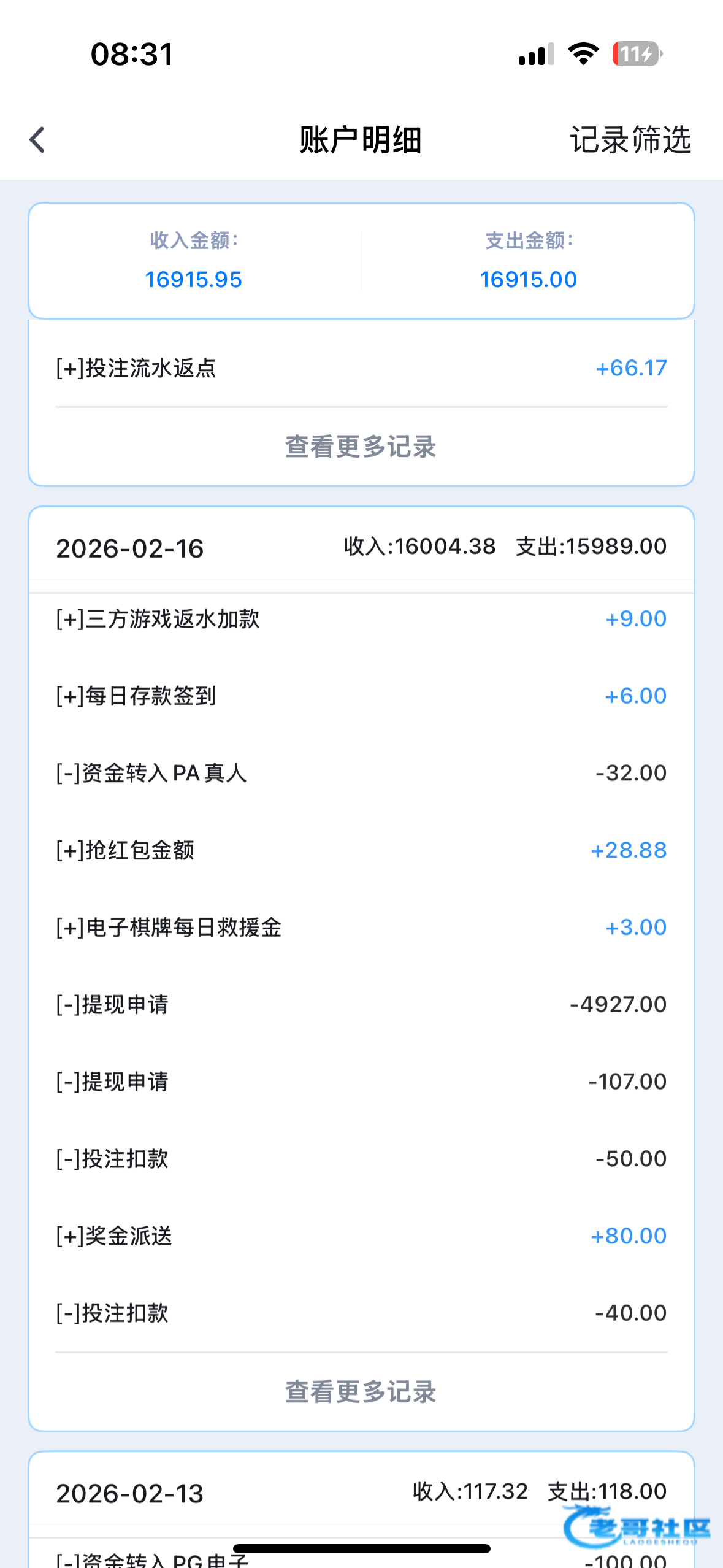Go back from 账户明细 page
The image size is (723, 1568).
pyautogui.click(x=38, y=140)
